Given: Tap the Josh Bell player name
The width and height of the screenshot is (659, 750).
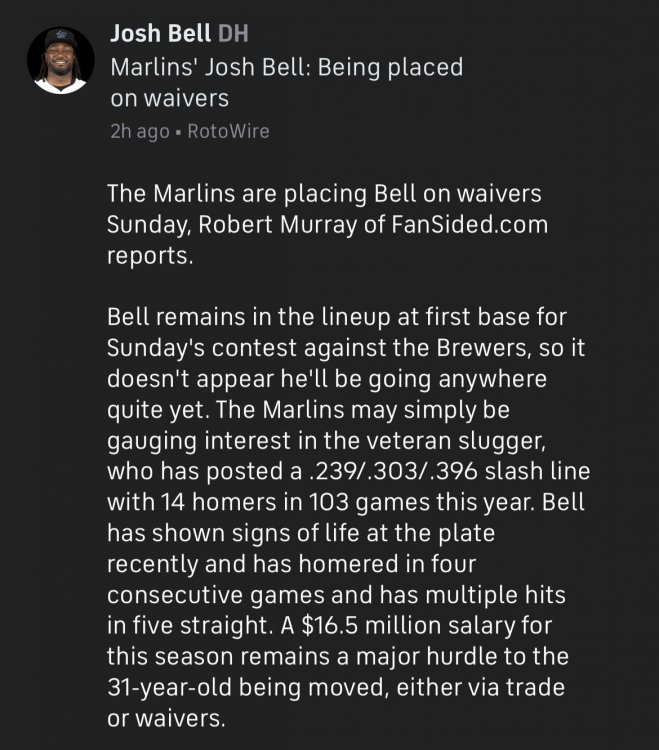Looking at the screenshot, I should [159, 35].
